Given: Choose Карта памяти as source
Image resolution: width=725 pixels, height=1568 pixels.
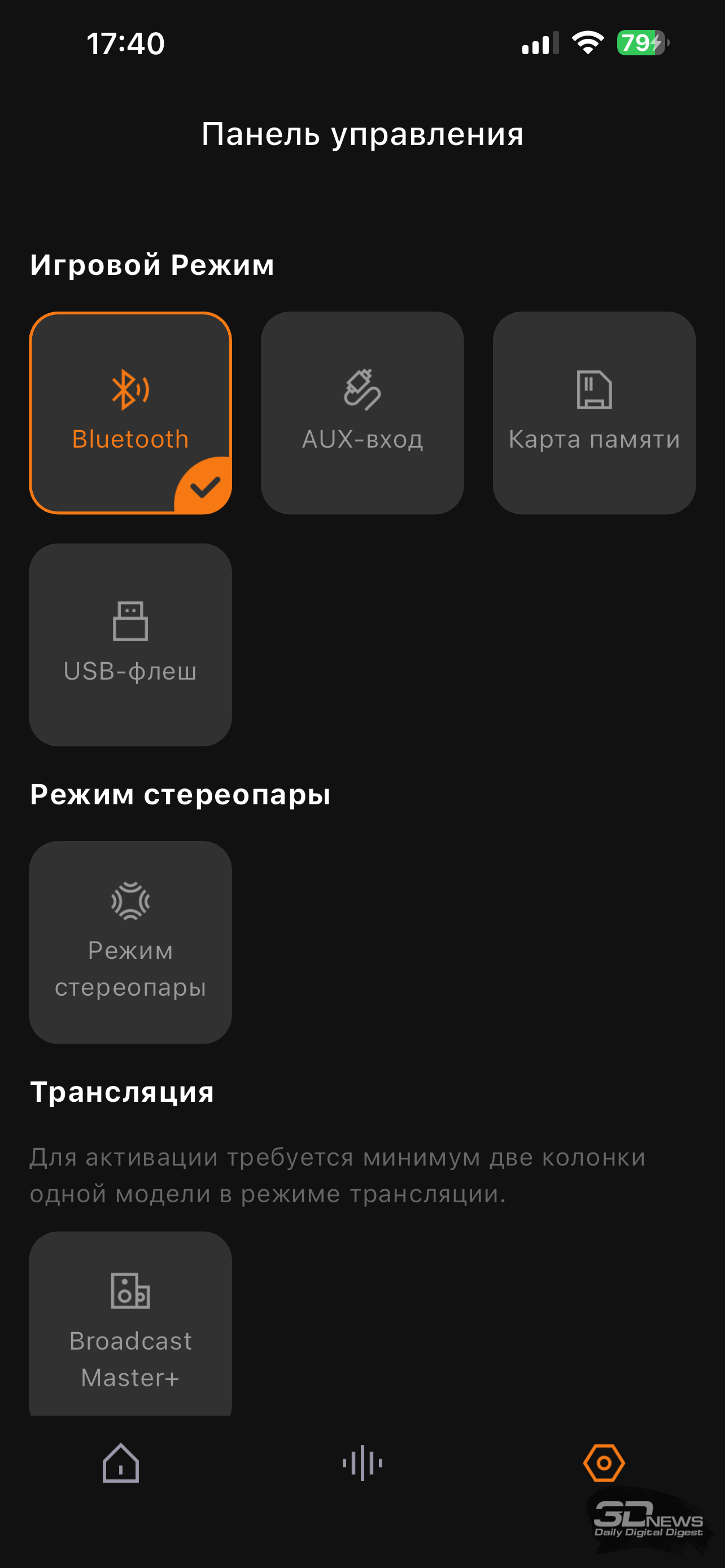Looking at the screenshot, I should (593, 413).
